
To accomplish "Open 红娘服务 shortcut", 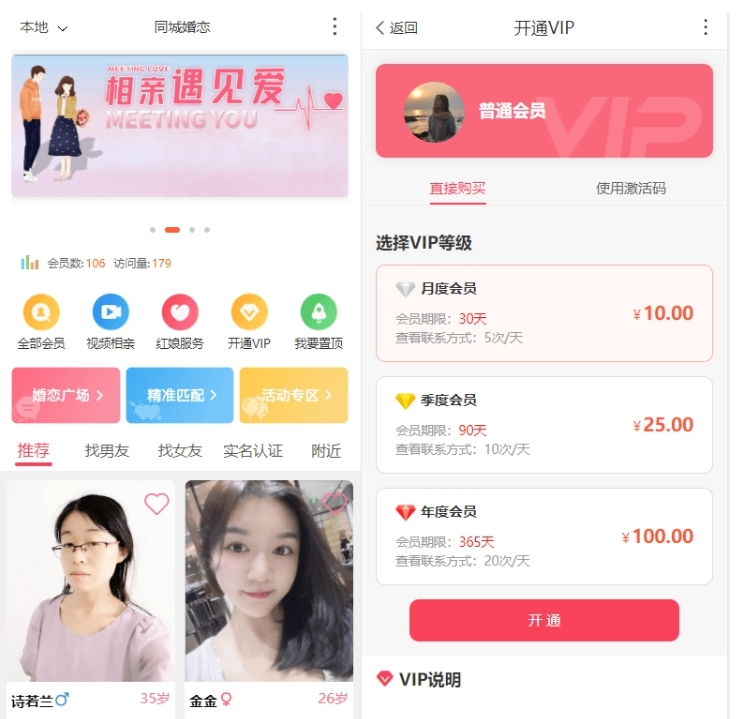I will (180, 322).
